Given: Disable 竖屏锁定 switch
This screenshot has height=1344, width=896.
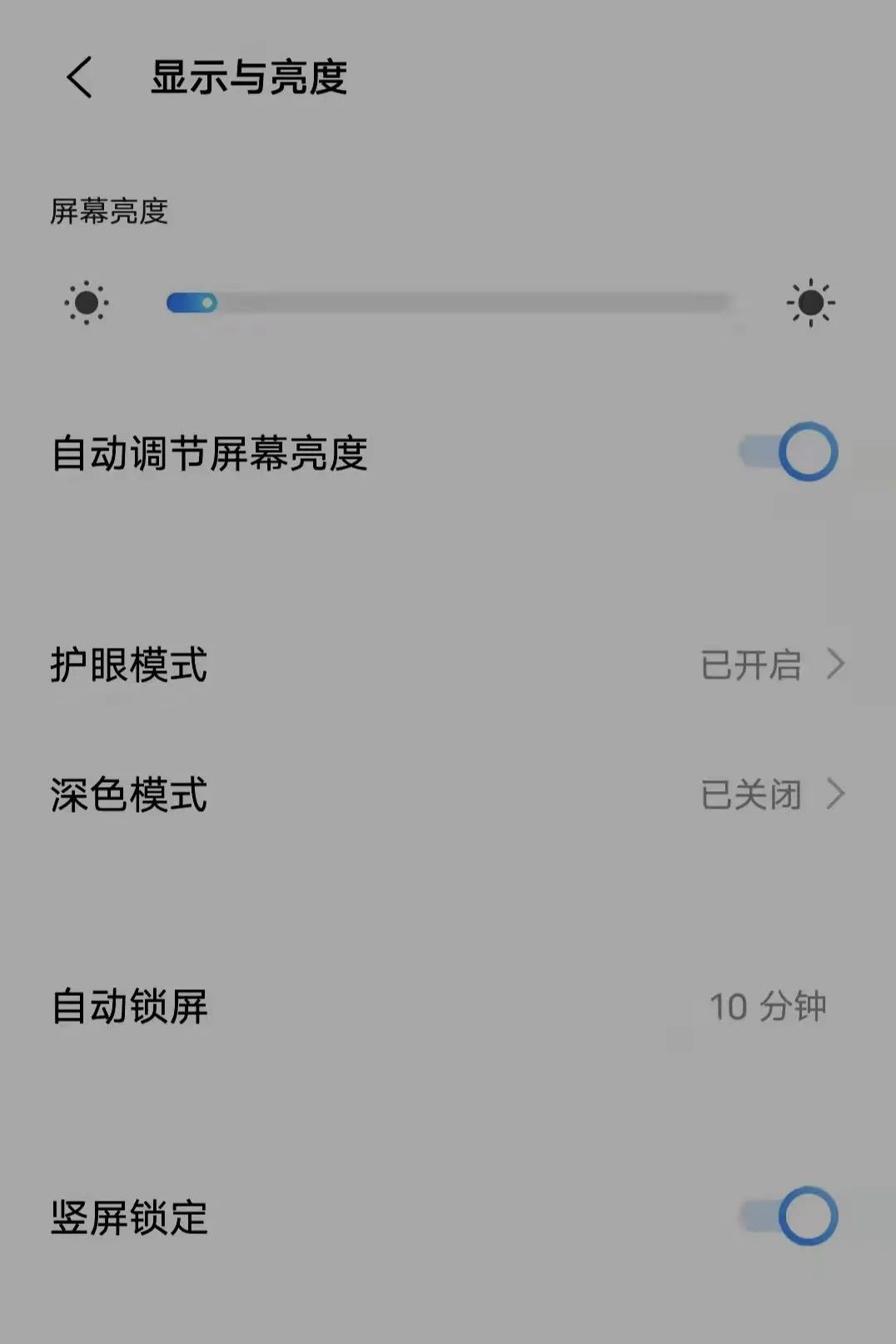Looking at the screenshot, I should coord(789,1217).
